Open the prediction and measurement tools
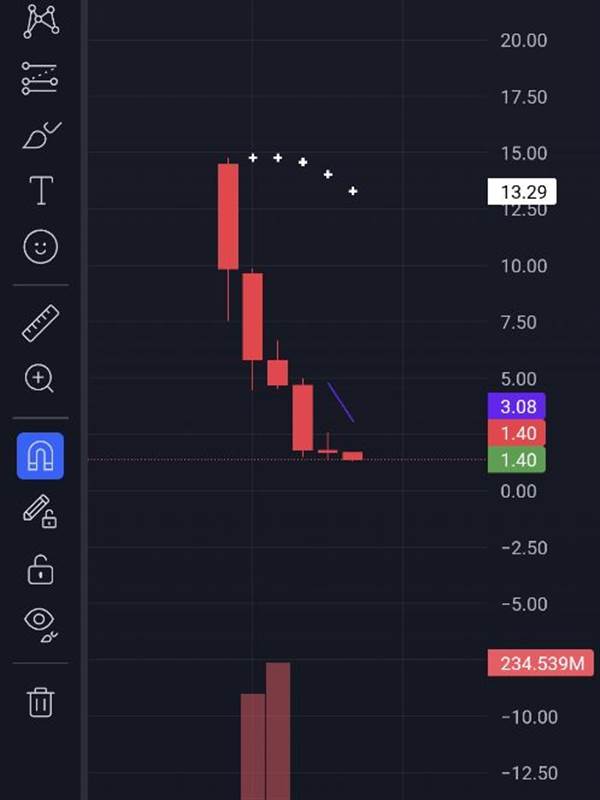Viewport: 600px width, 800px height. coord(40,78)
